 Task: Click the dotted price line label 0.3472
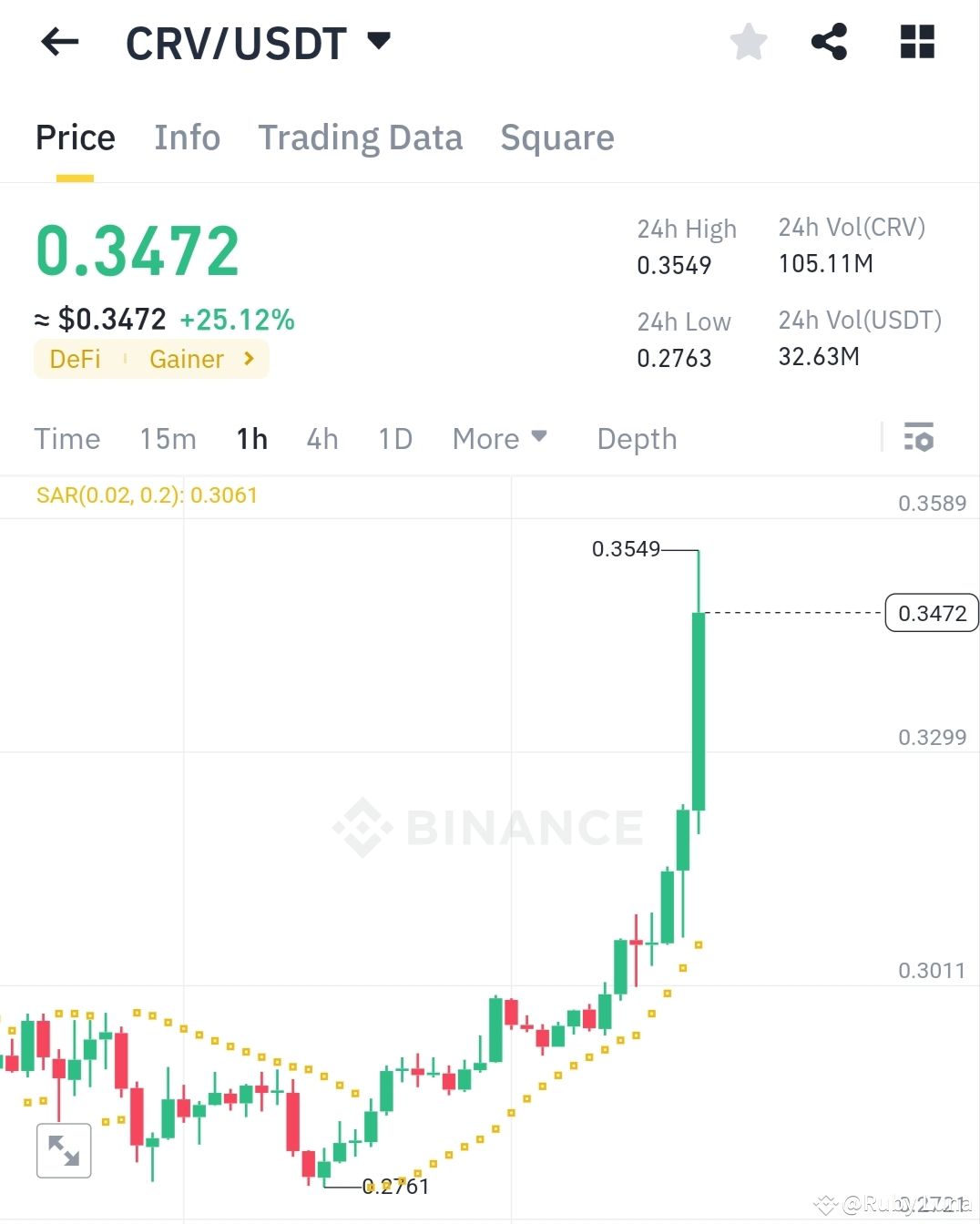click(x=931, y=613)
